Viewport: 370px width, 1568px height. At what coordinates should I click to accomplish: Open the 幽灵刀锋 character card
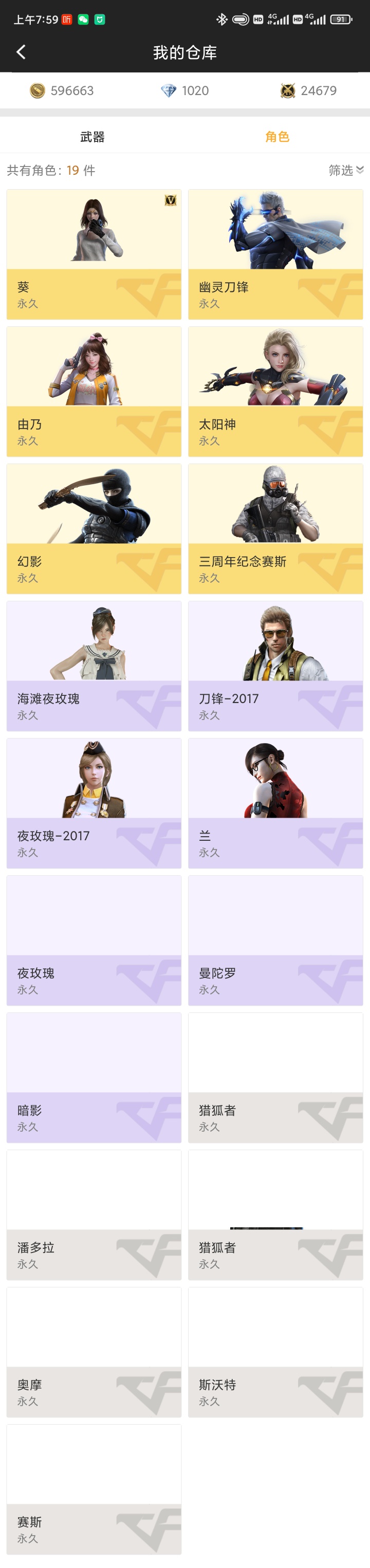(x=275, y=254)
